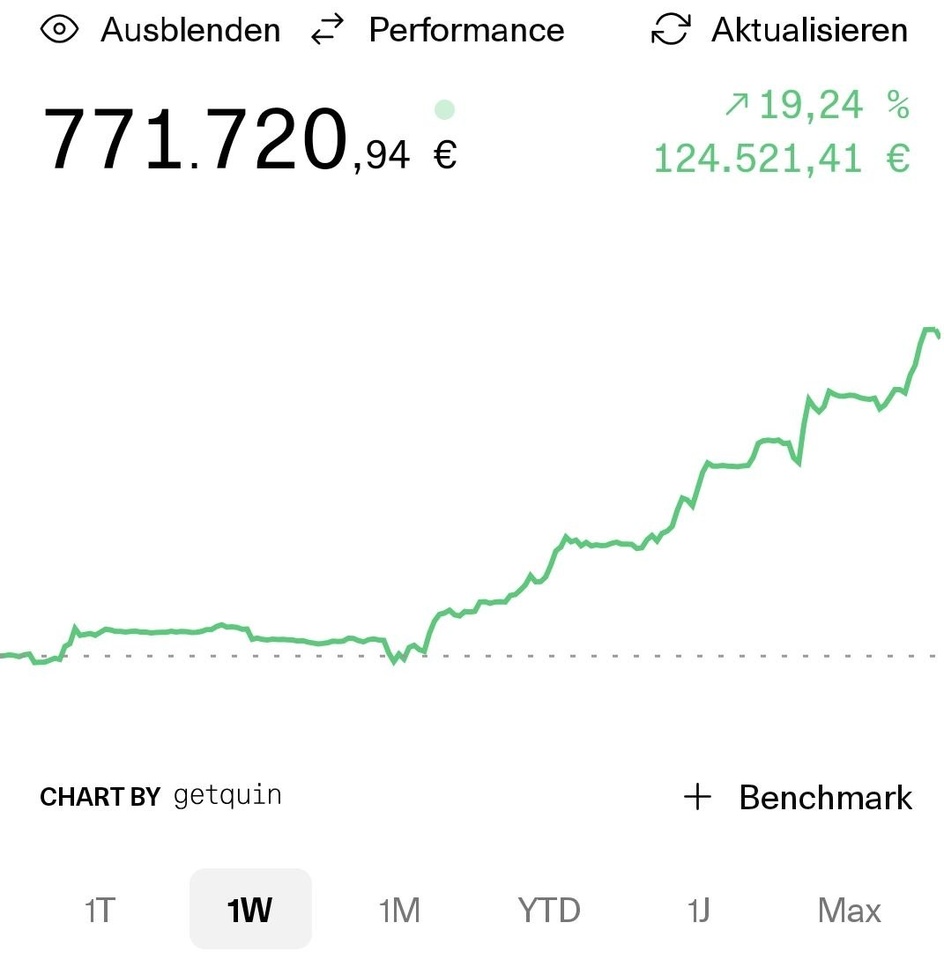
Task: Add a Benchmark to the chart
Action: (798, 797)
